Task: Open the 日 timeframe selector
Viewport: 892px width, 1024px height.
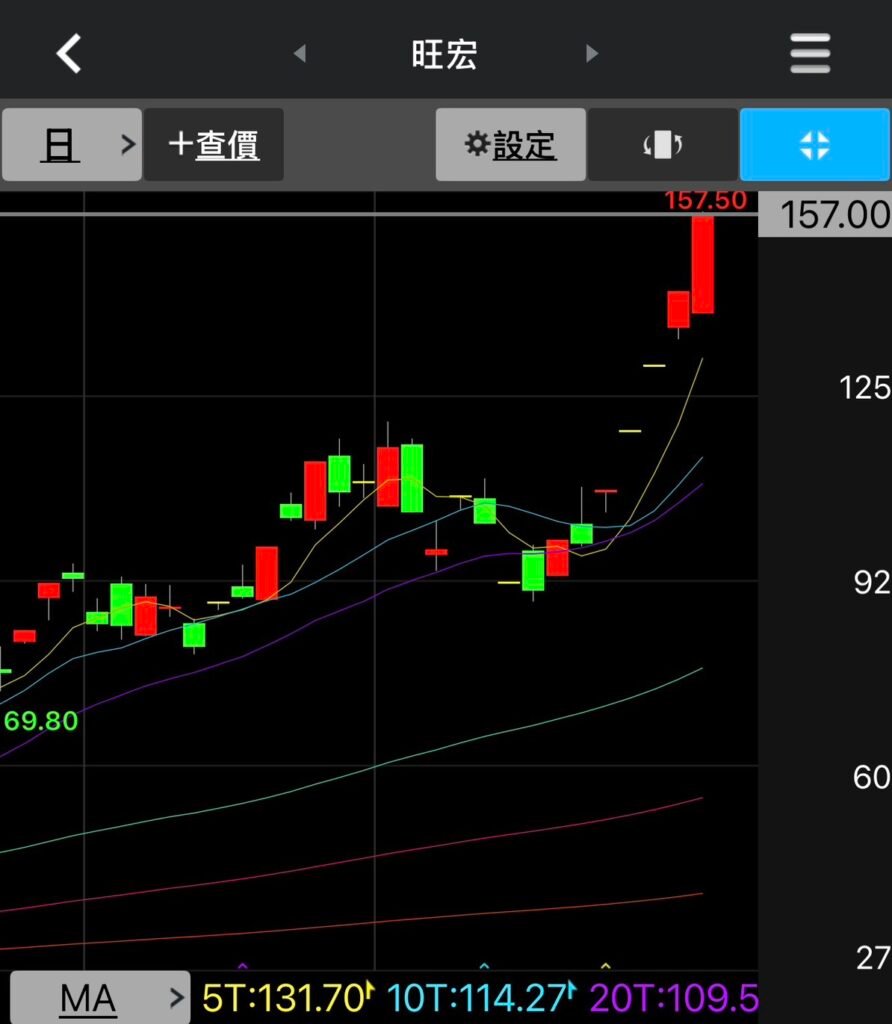Action: [x=71, y=145]
